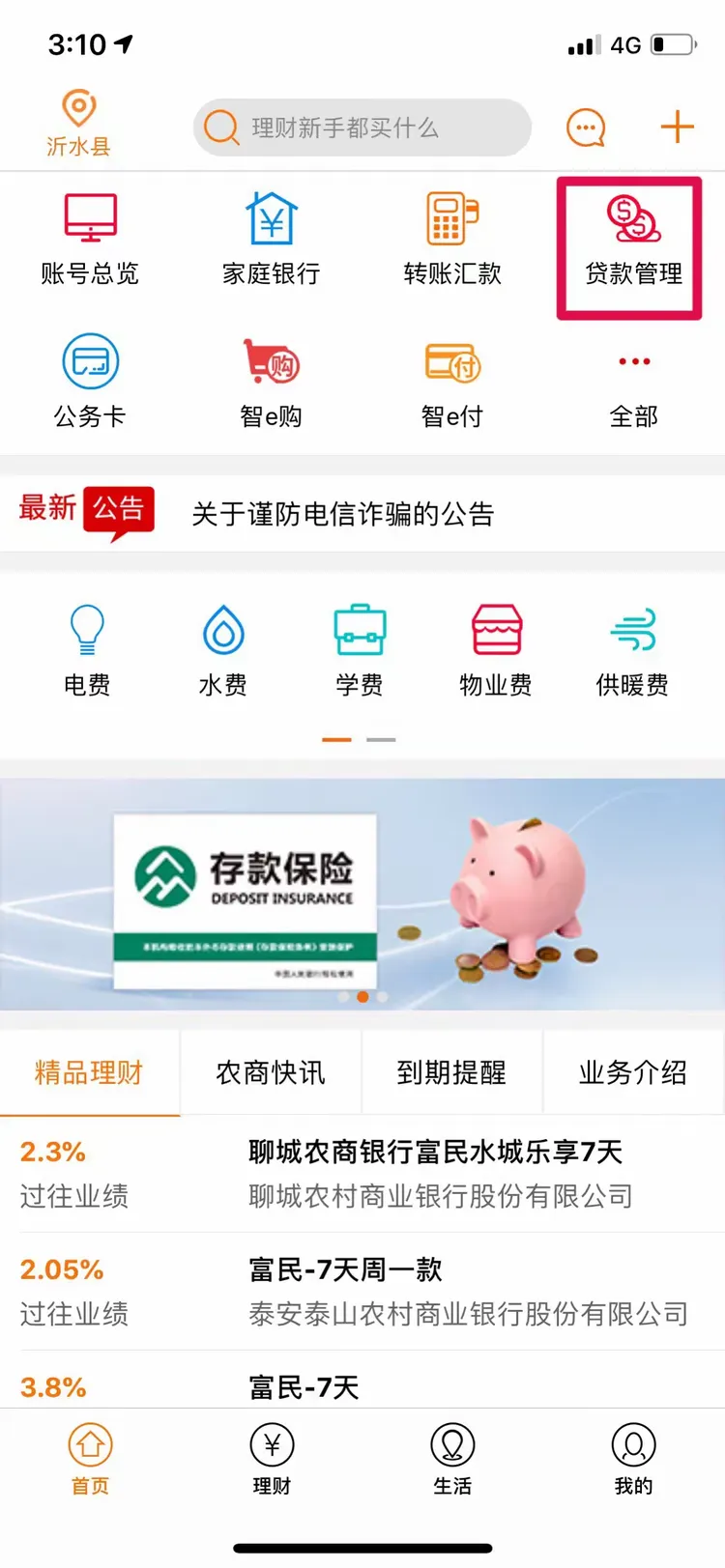This screenshot has width=725, height=1568.
Task: Open the 公务卡 official card service
Action: click(x=90, y=382)
